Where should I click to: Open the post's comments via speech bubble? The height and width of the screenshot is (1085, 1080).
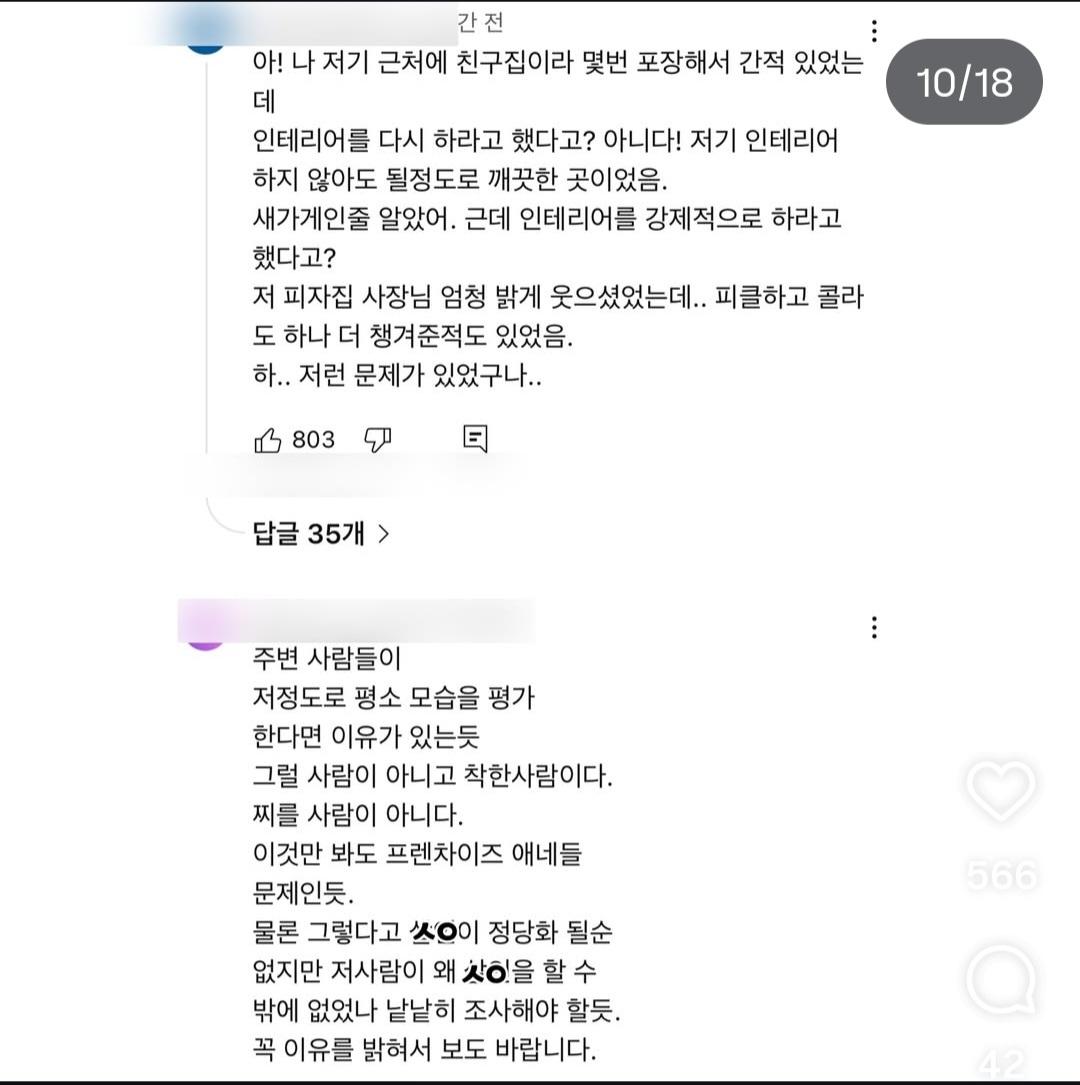click(x=1000, y=979)
